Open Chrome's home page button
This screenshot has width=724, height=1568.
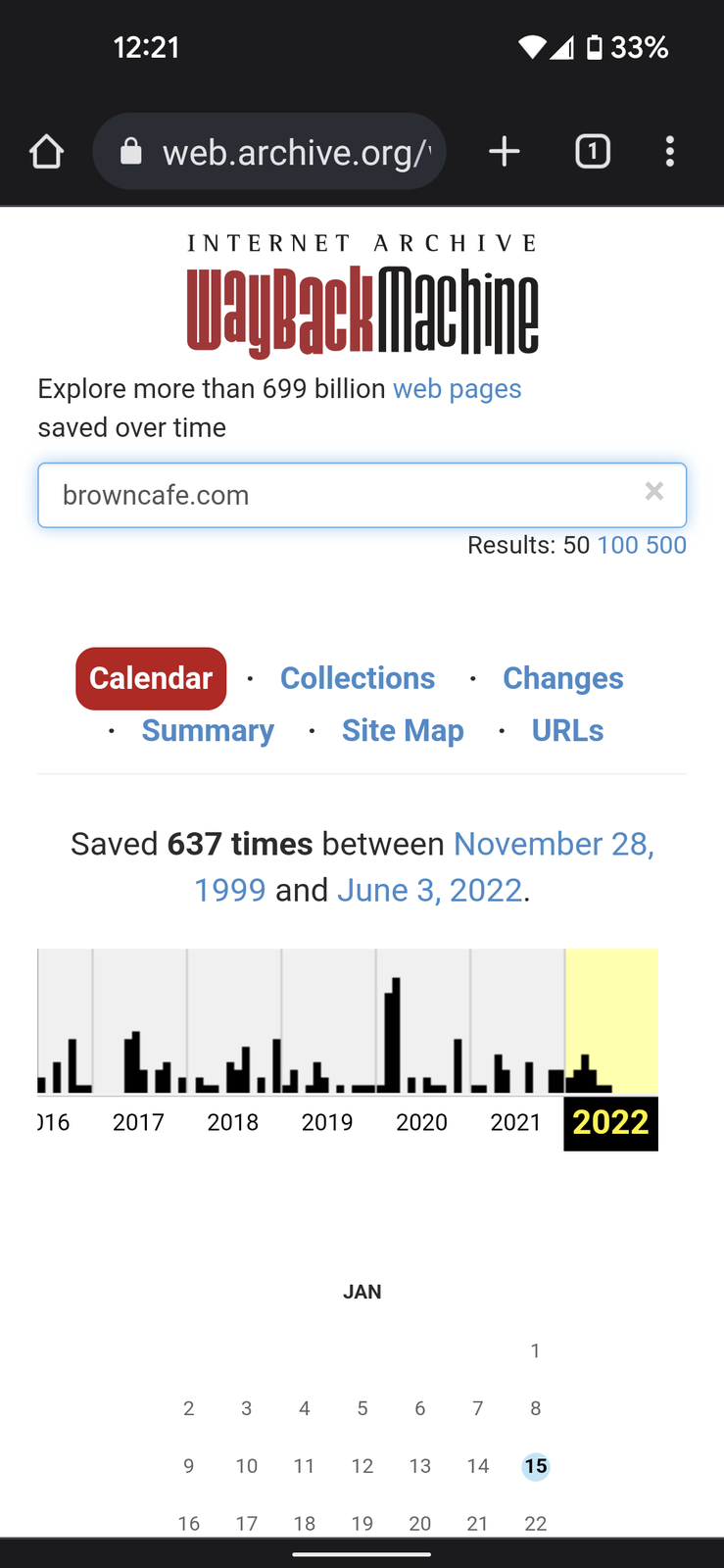[x=46, y=152]
